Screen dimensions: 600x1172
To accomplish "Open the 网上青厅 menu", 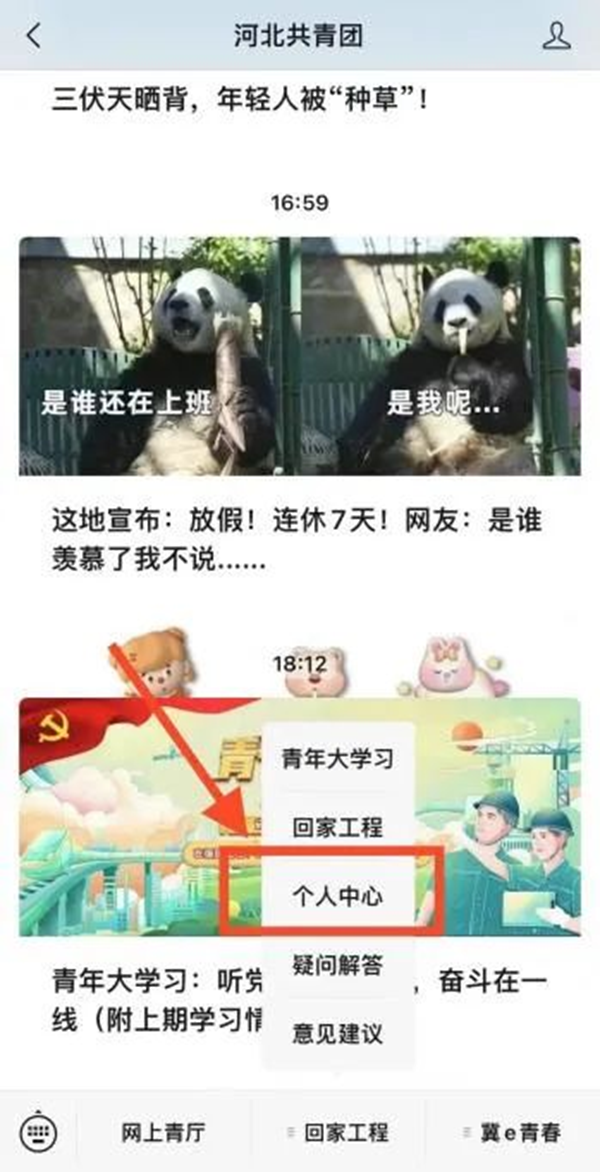I will pyautogui.click(x=163, y=1132).
